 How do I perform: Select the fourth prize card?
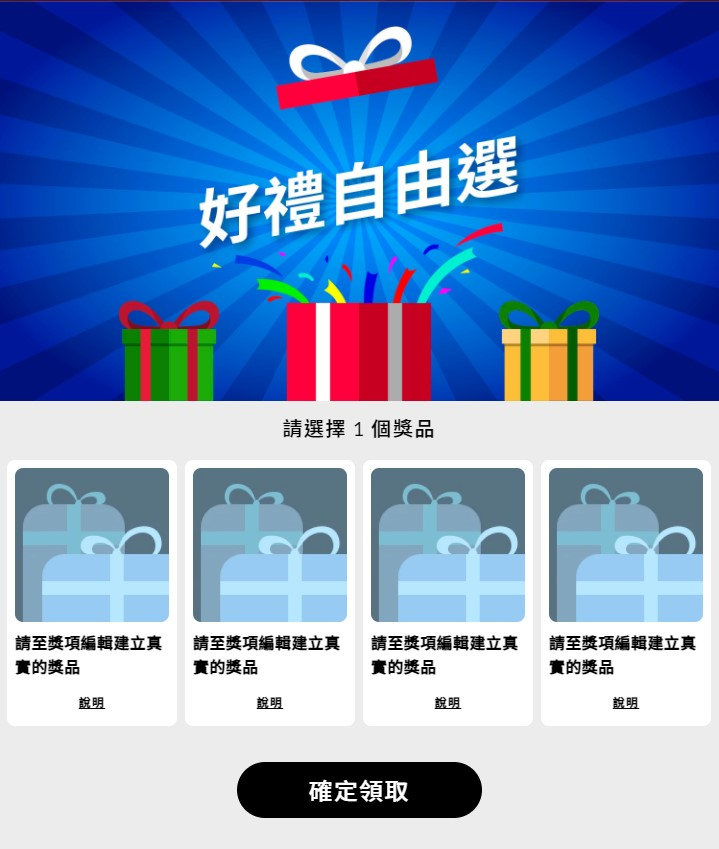coord(626,545)
